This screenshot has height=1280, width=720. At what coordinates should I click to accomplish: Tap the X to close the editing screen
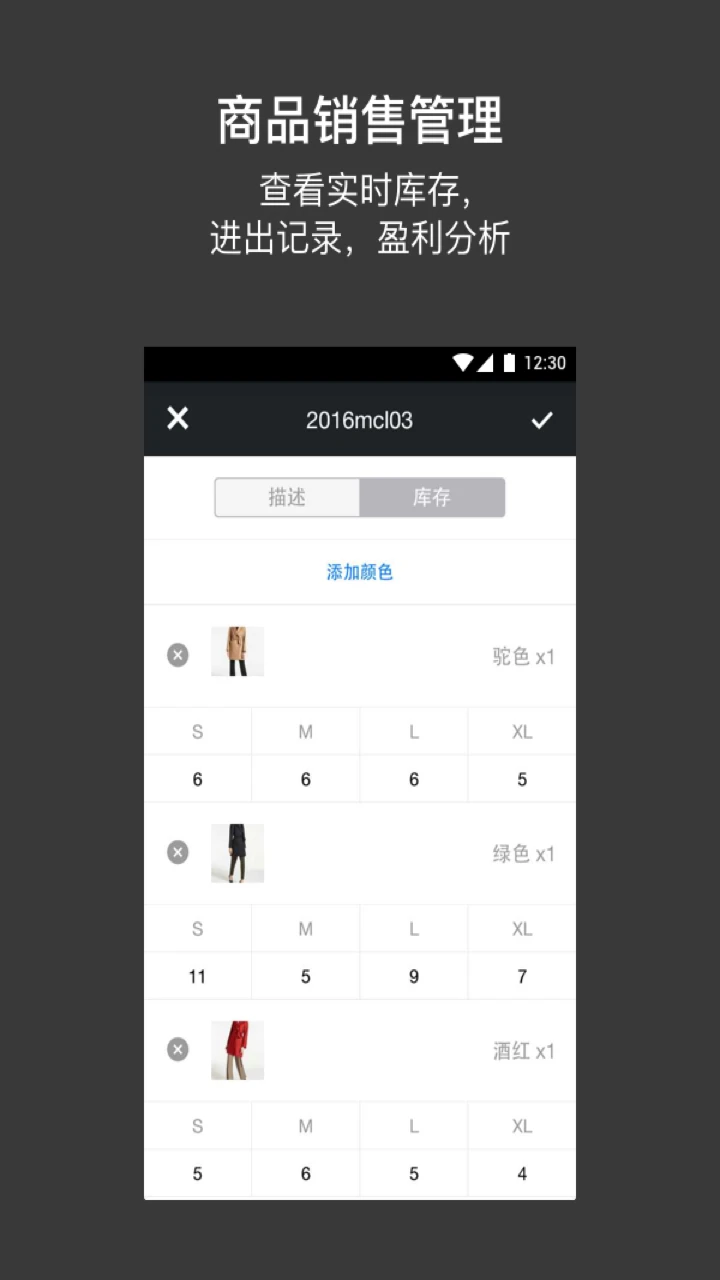pos(177,419)
